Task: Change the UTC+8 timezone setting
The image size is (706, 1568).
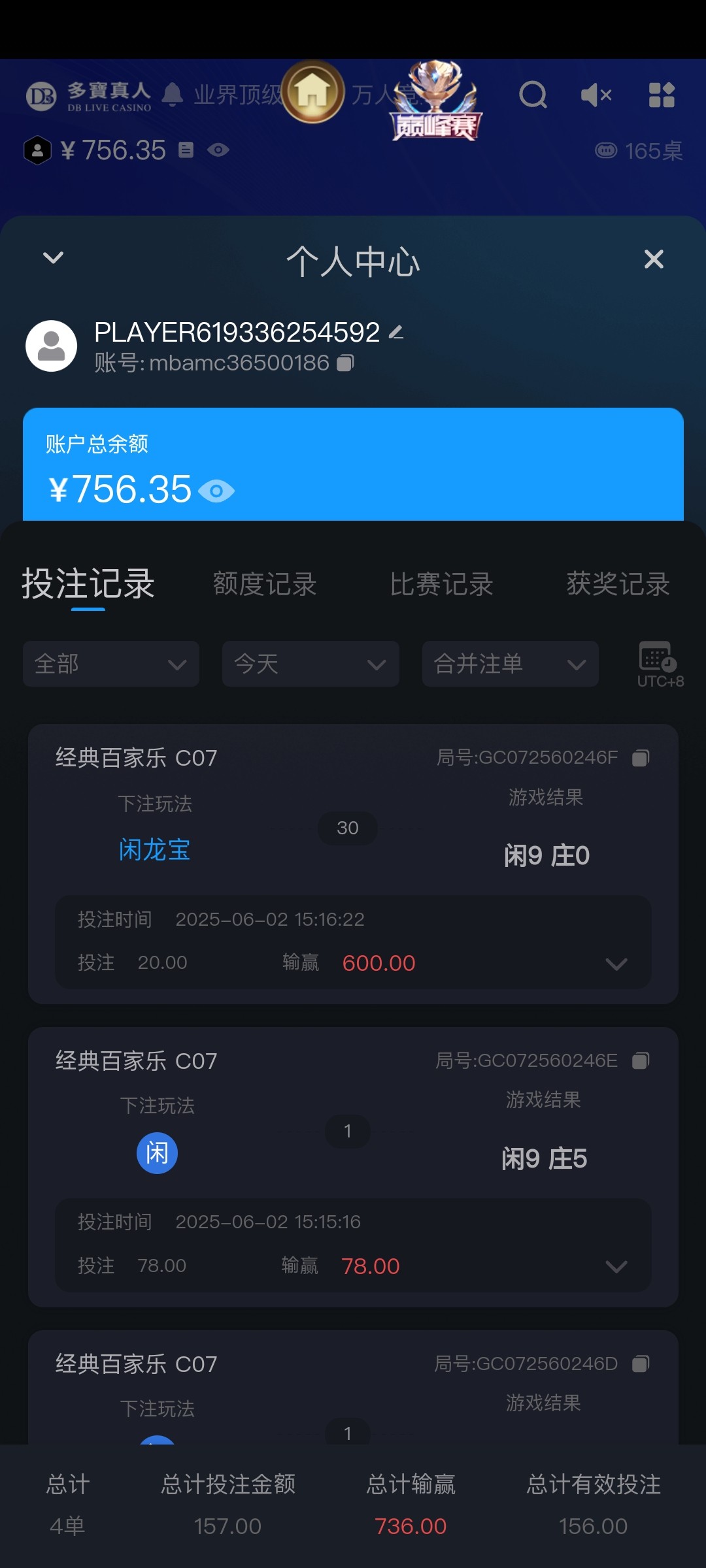Action: [x=659, y=664]
